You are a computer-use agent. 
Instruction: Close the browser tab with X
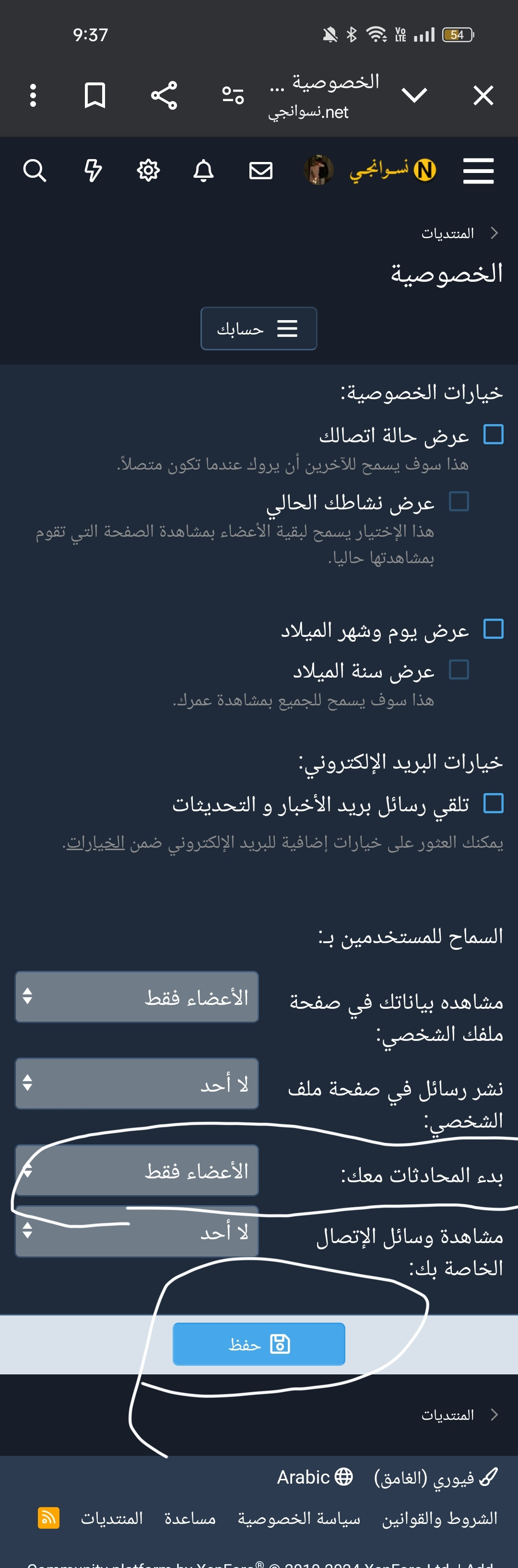pyautogui.click(x=483, y=95)
